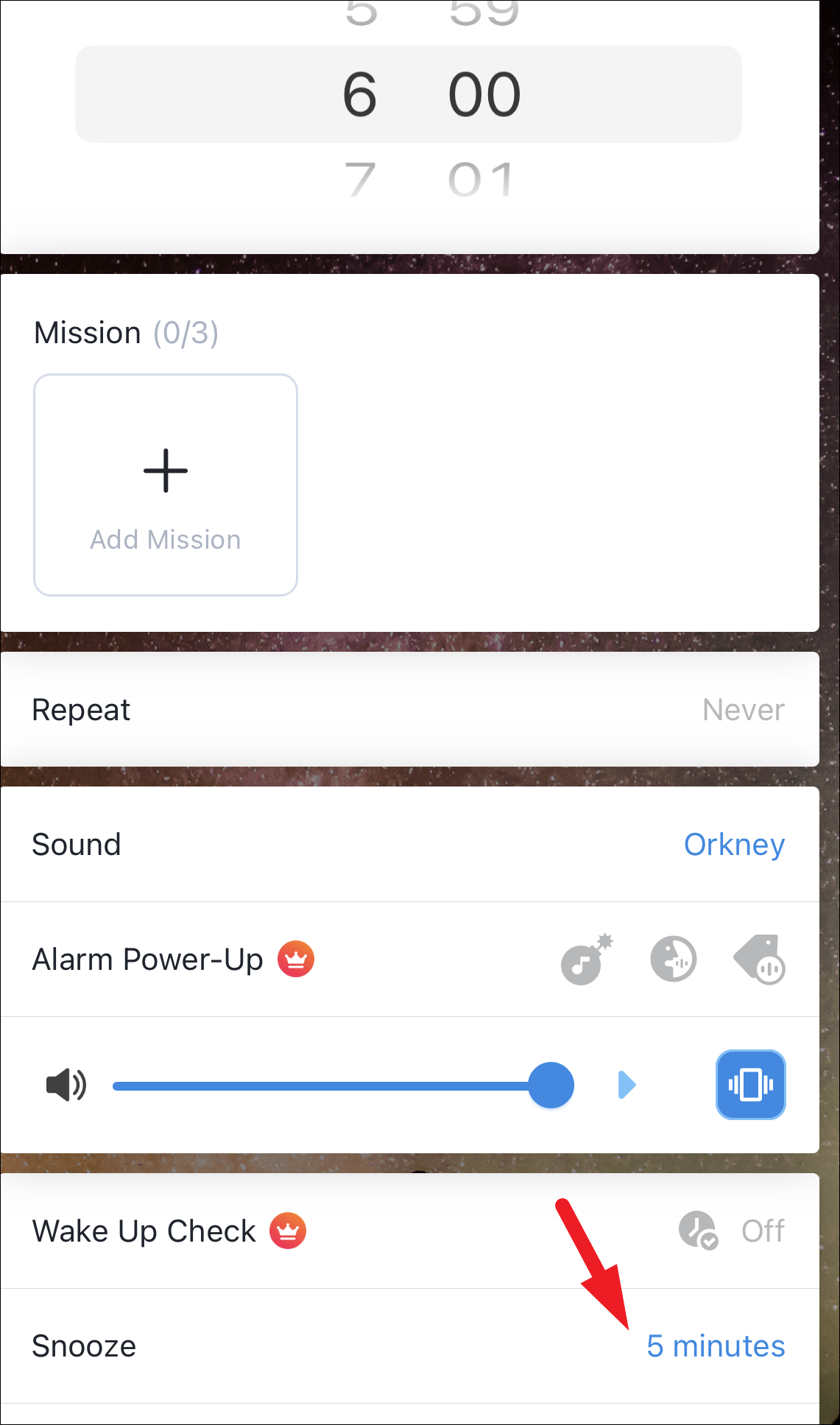Tap the volume speaker icon
Viewport: 840px width, 1425px height.
click(x=66, y=1085)
